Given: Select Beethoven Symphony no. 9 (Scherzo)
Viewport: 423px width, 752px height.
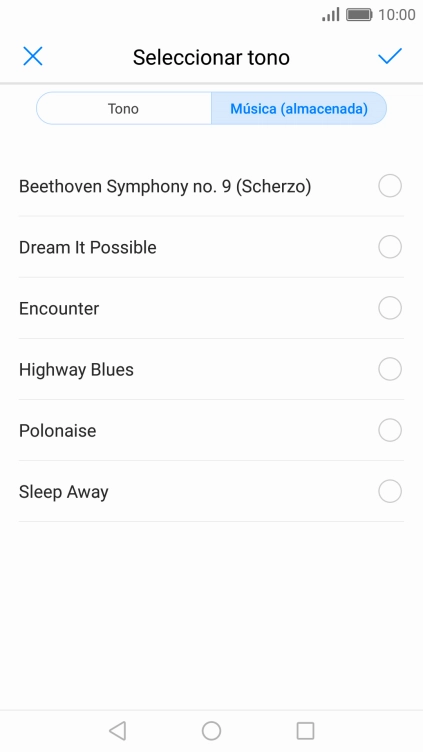Looking at the screenshot, I should click(x=211, y=186).
